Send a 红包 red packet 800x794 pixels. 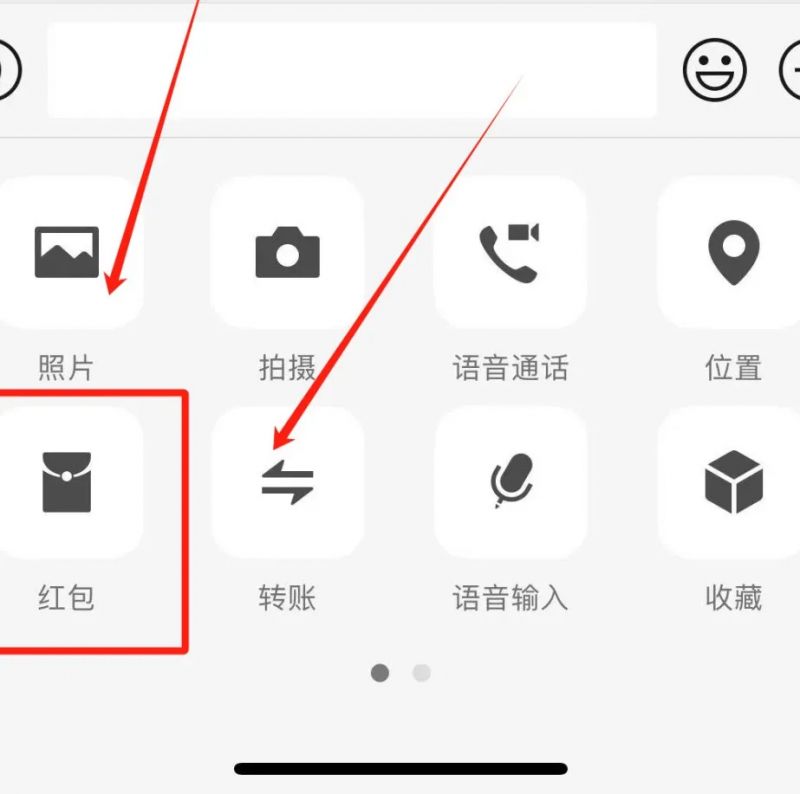coord(67,482)
